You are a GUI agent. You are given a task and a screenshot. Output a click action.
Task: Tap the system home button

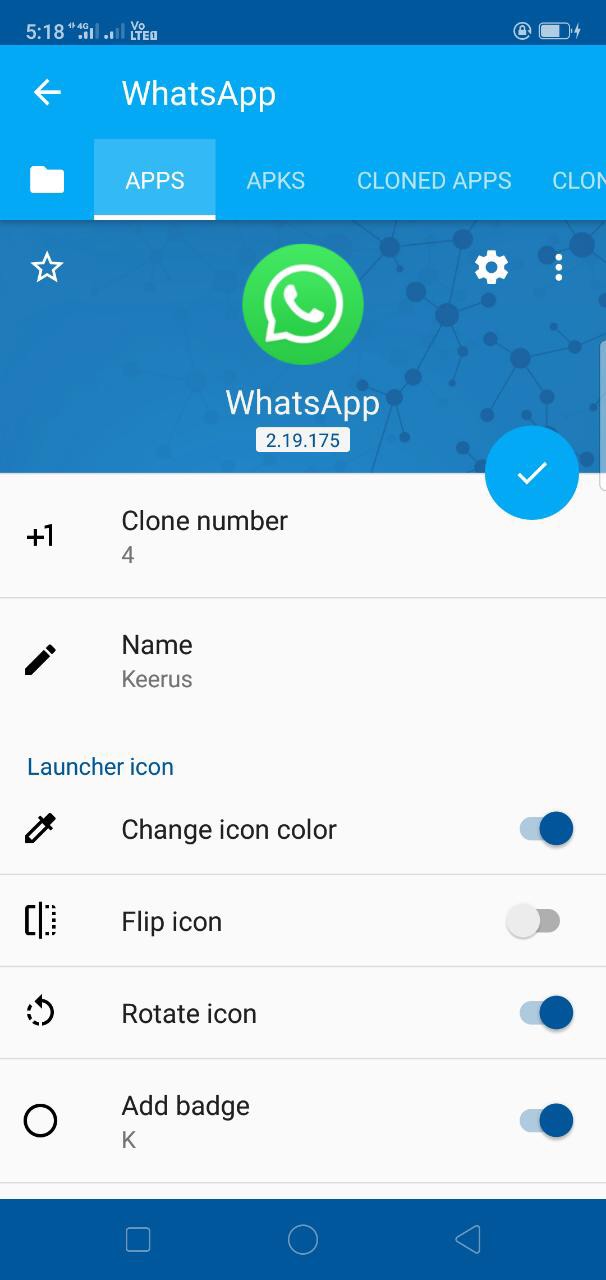click(303, 1240)
